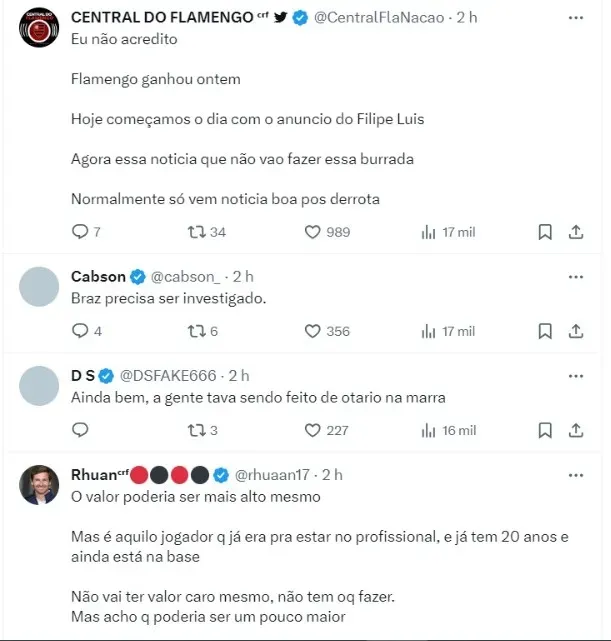Bookmark Cabson's tweet

click(x=545, y=331)
